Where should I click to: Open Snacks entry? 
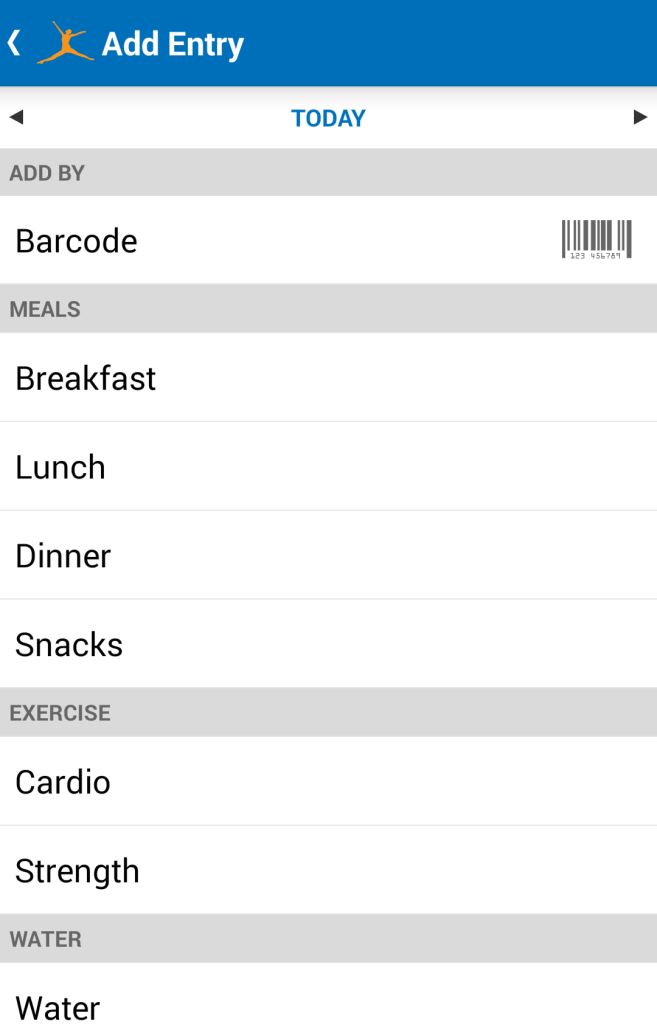click(x=328, y=645)
